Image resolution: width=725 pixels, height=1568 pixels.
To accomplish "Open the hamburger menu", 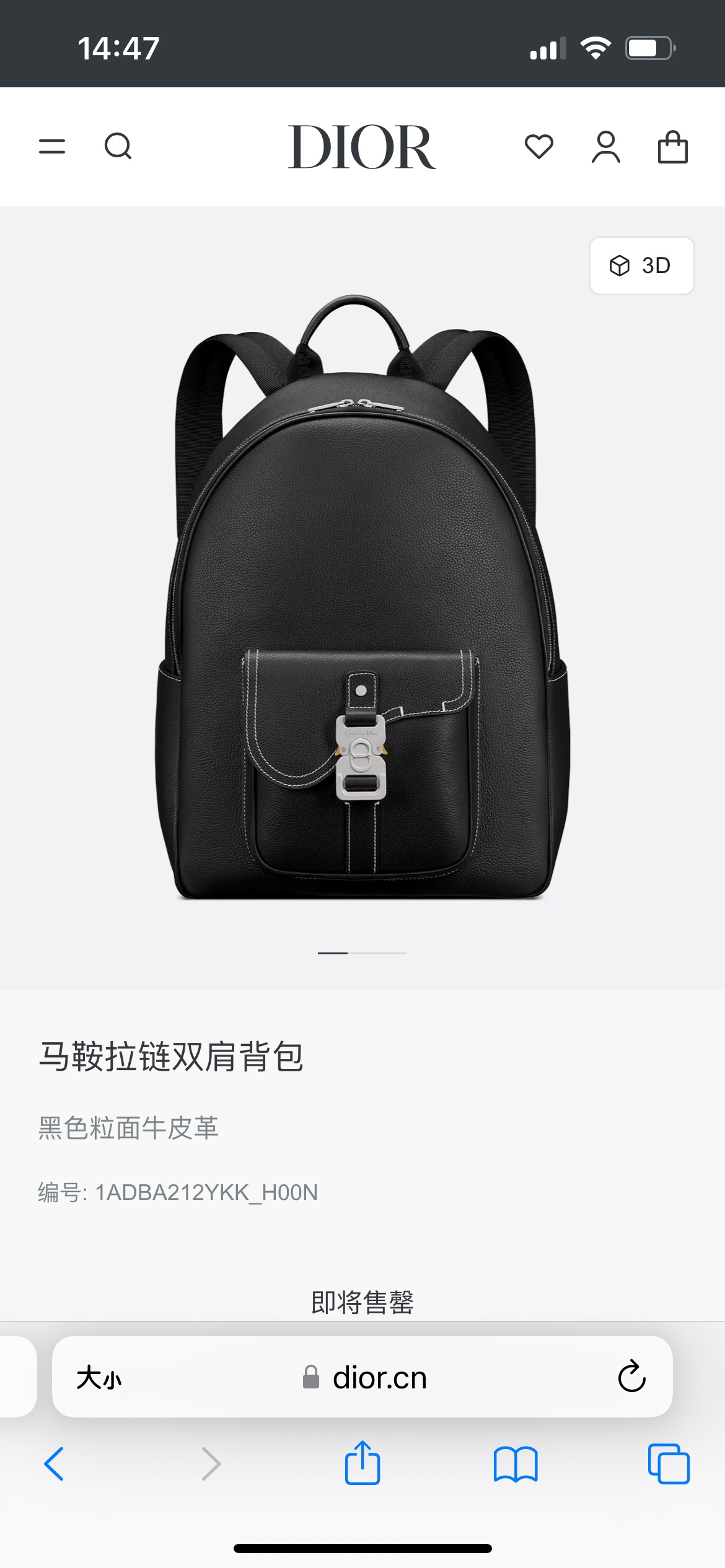I will 52,147.
